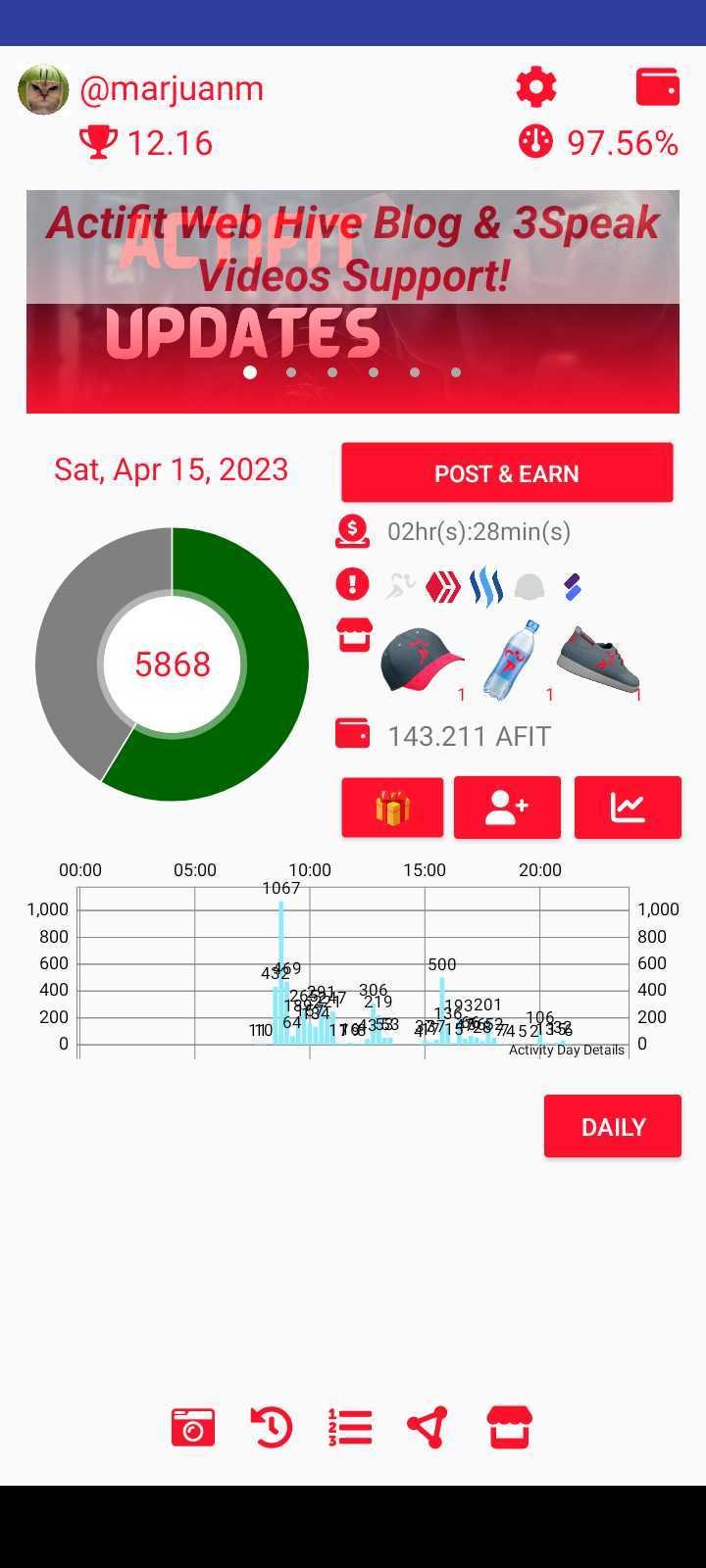This screenshot has height=1568, width=706.
Task: Open the market shop icon at bottom
Action: [510, 1428]
